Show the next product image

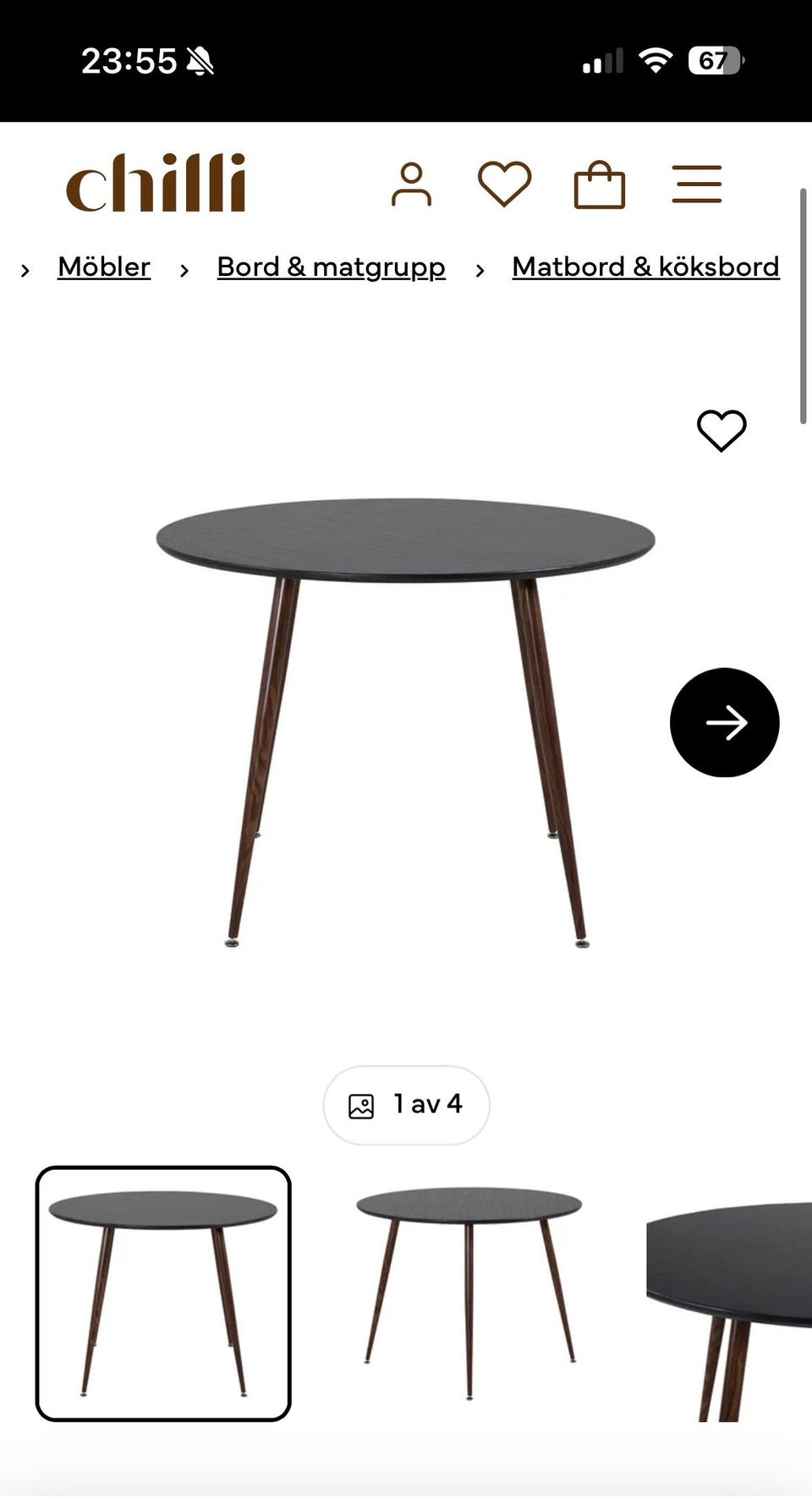tap(724, 723)
